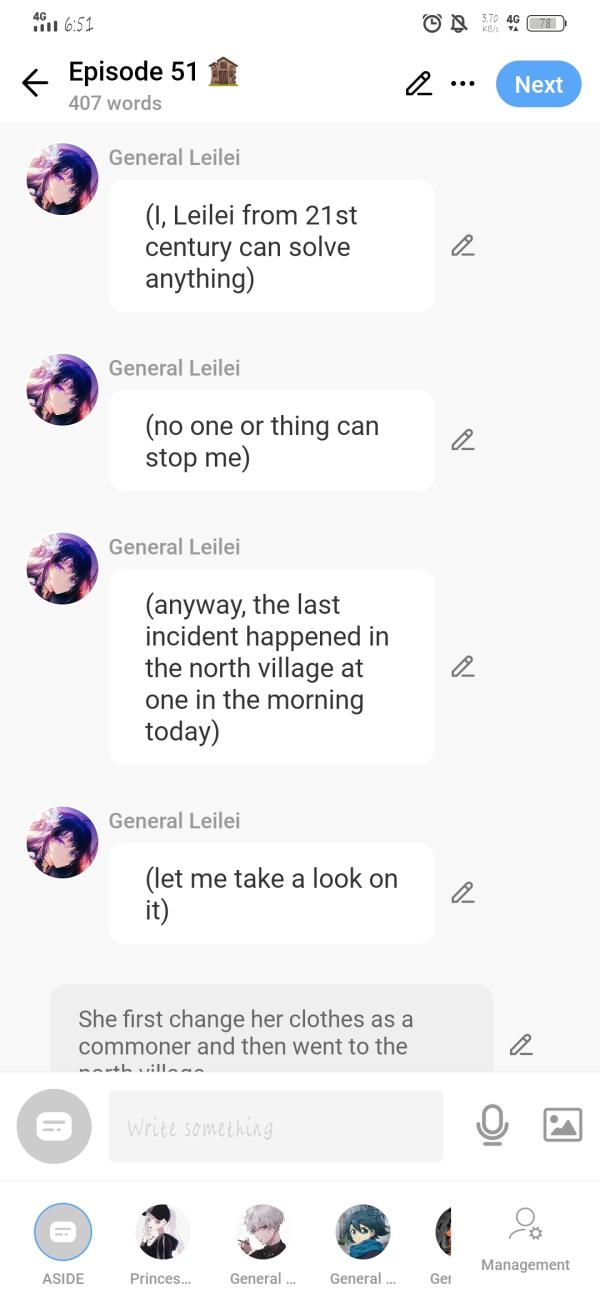Image resolution: width=600 pixels, height=1300 pixels.
Task: Edit the narration "She first change her clothes"
Action: 520,1045
